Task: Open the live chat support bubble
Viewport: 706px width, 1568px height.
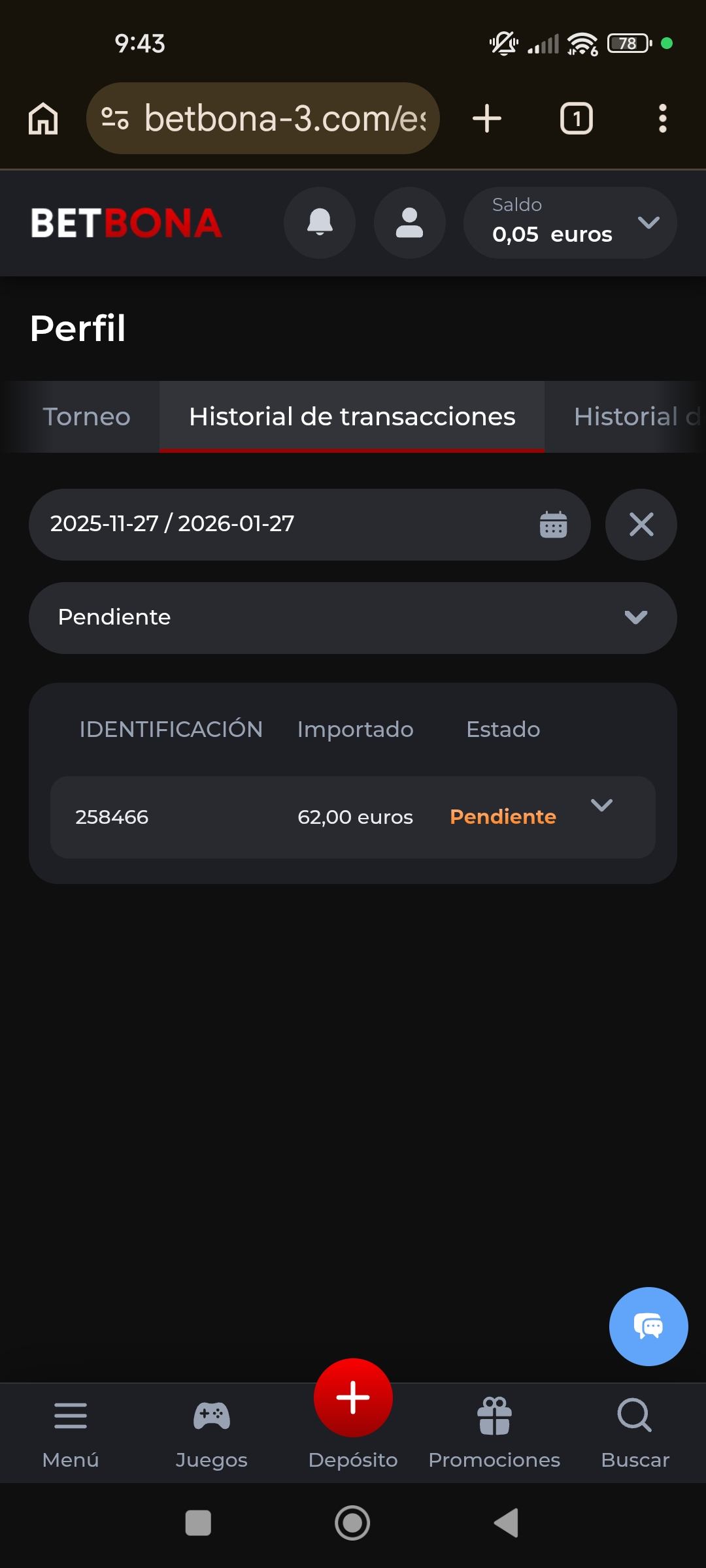Action: tap(648, 1326)
